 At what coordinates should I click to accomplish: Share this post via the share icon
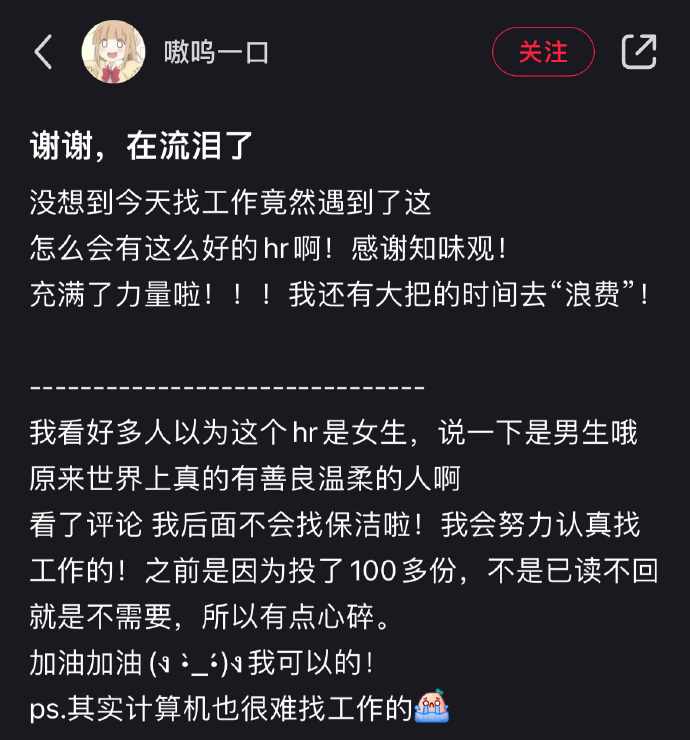(x=639, y=52)
